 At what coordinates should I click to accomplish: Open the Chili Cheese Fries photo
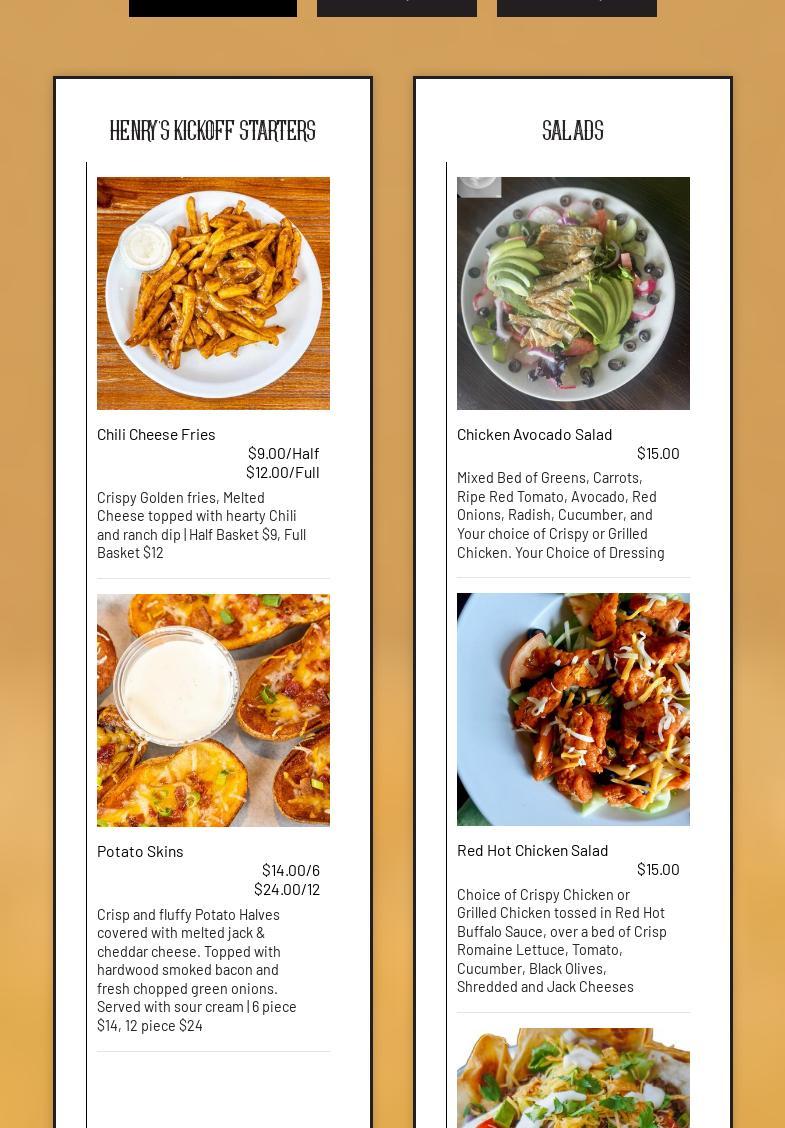213,293
